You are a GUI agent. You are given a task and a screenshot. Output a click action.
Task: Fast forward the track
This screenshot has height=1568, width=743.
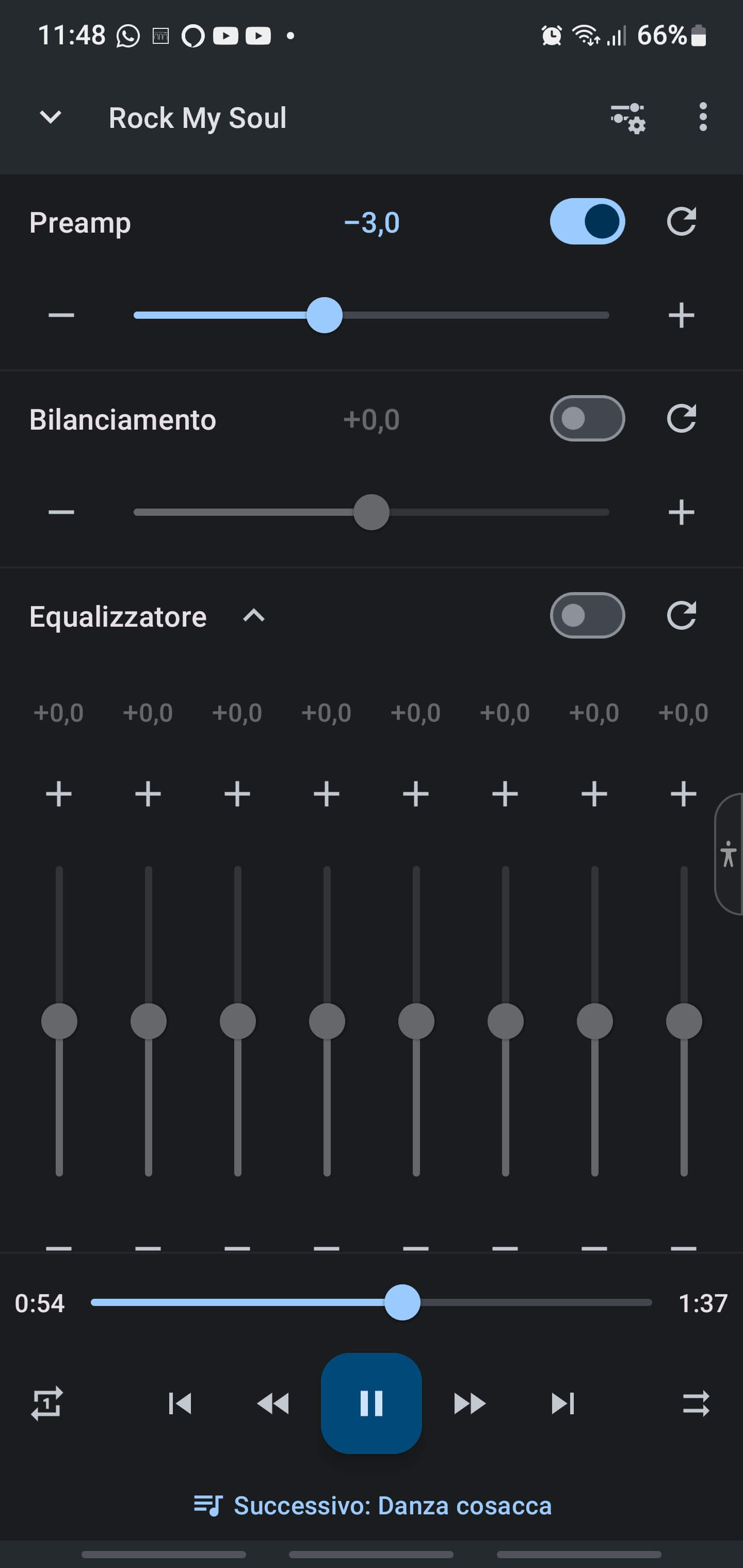coord(470,1403)
